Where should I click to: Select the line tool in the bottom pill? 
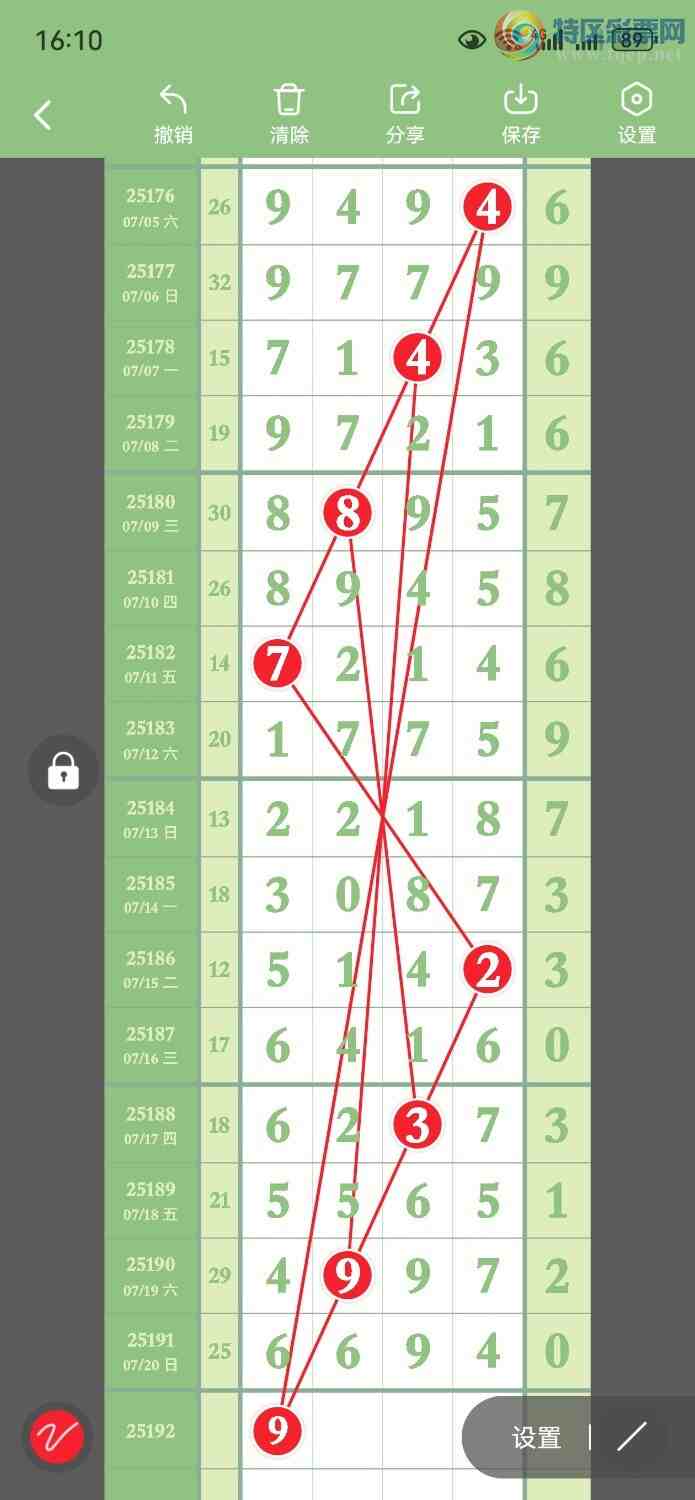click(632, 1438)
